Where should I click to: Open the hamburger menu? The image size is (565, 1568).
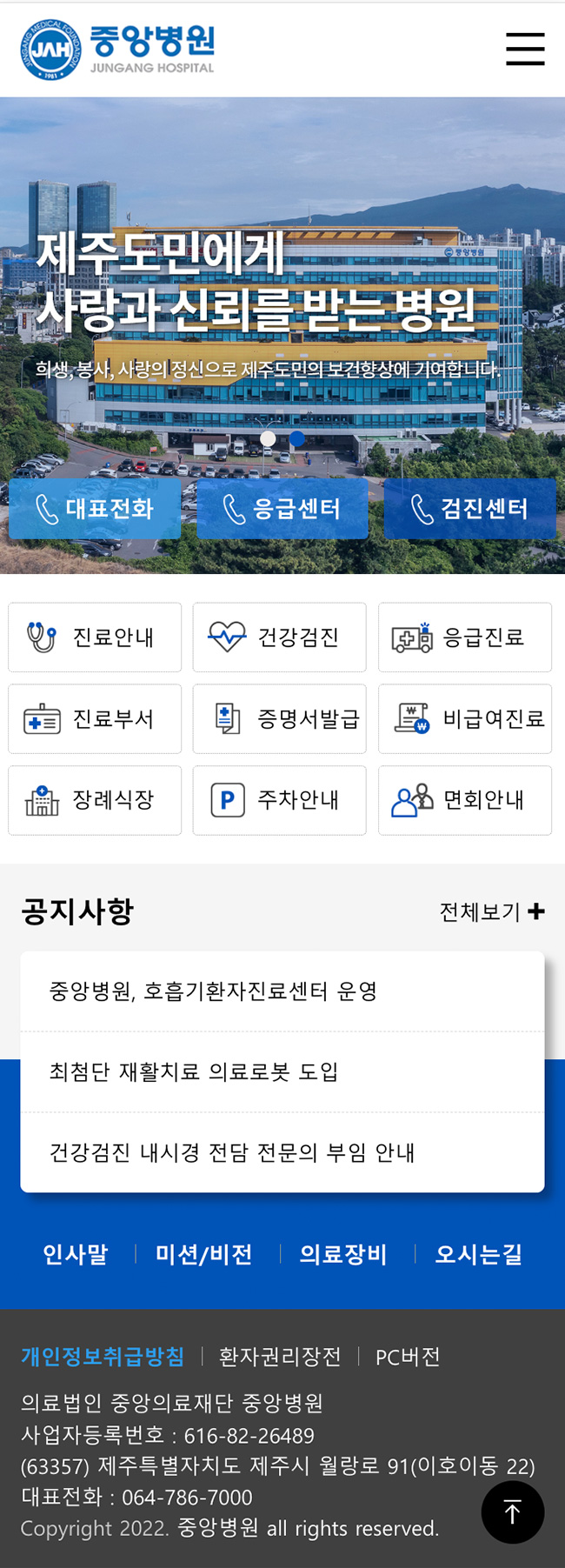coord(525,49)
